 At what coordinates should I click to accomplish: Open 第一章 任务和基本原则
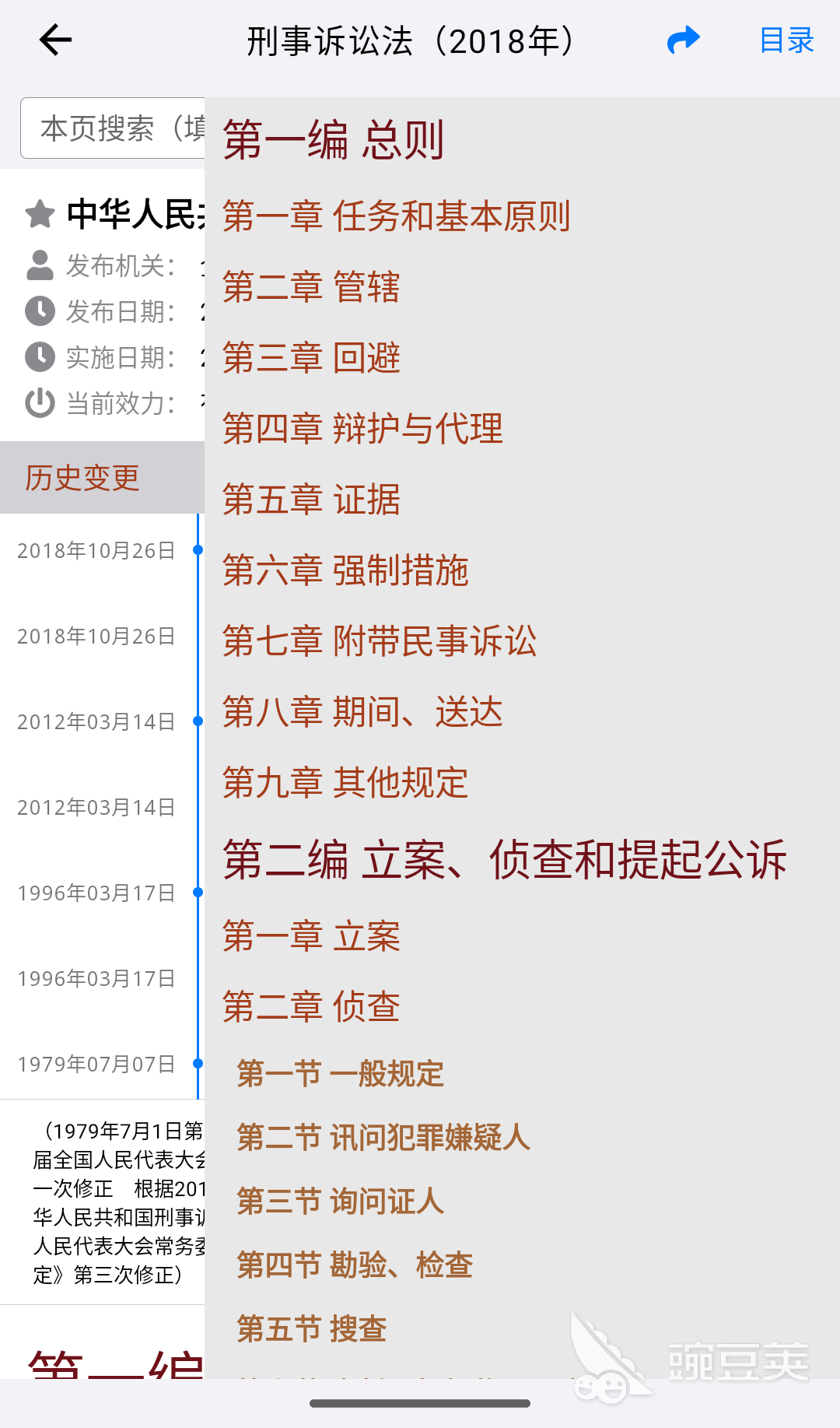pyautogui.click(x=397, y=218)
